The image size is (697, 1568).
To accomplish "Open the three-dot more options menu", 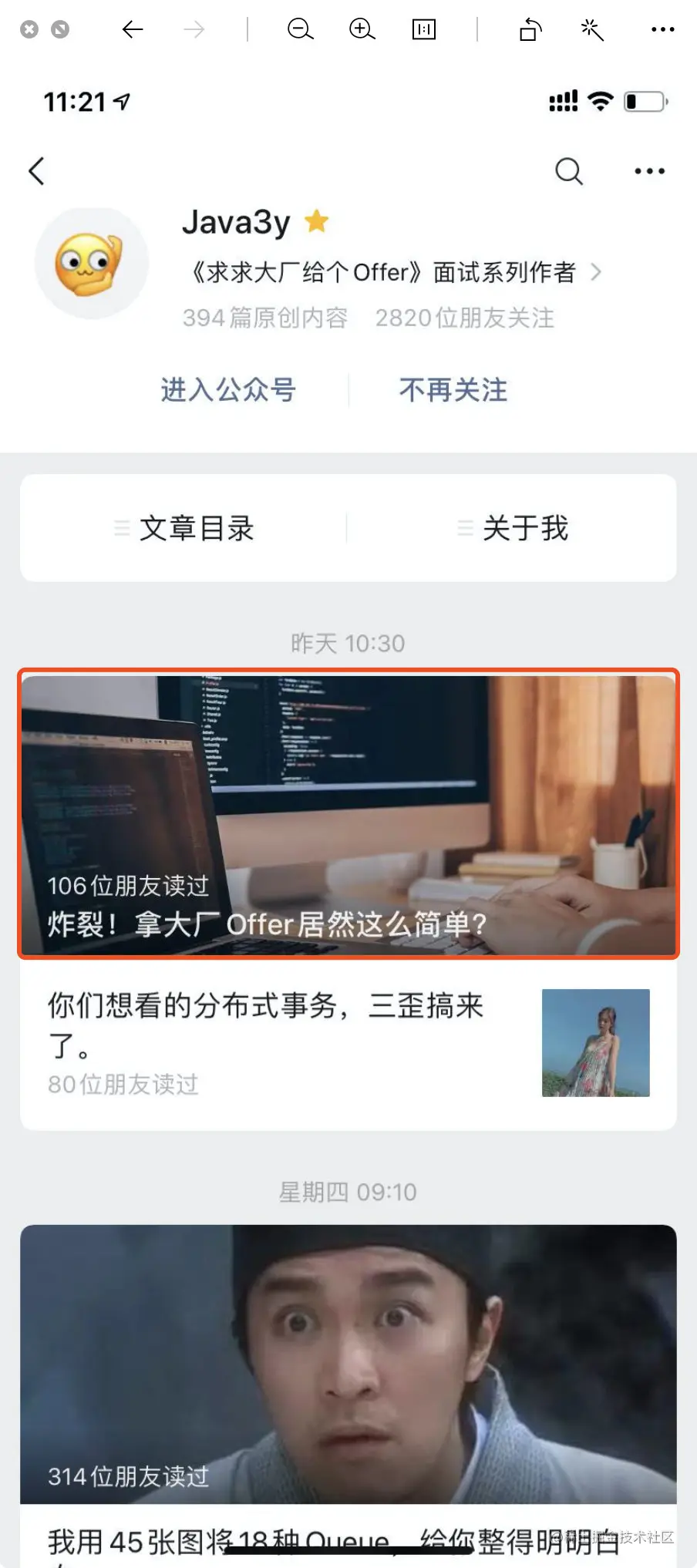I will point(649,171).
